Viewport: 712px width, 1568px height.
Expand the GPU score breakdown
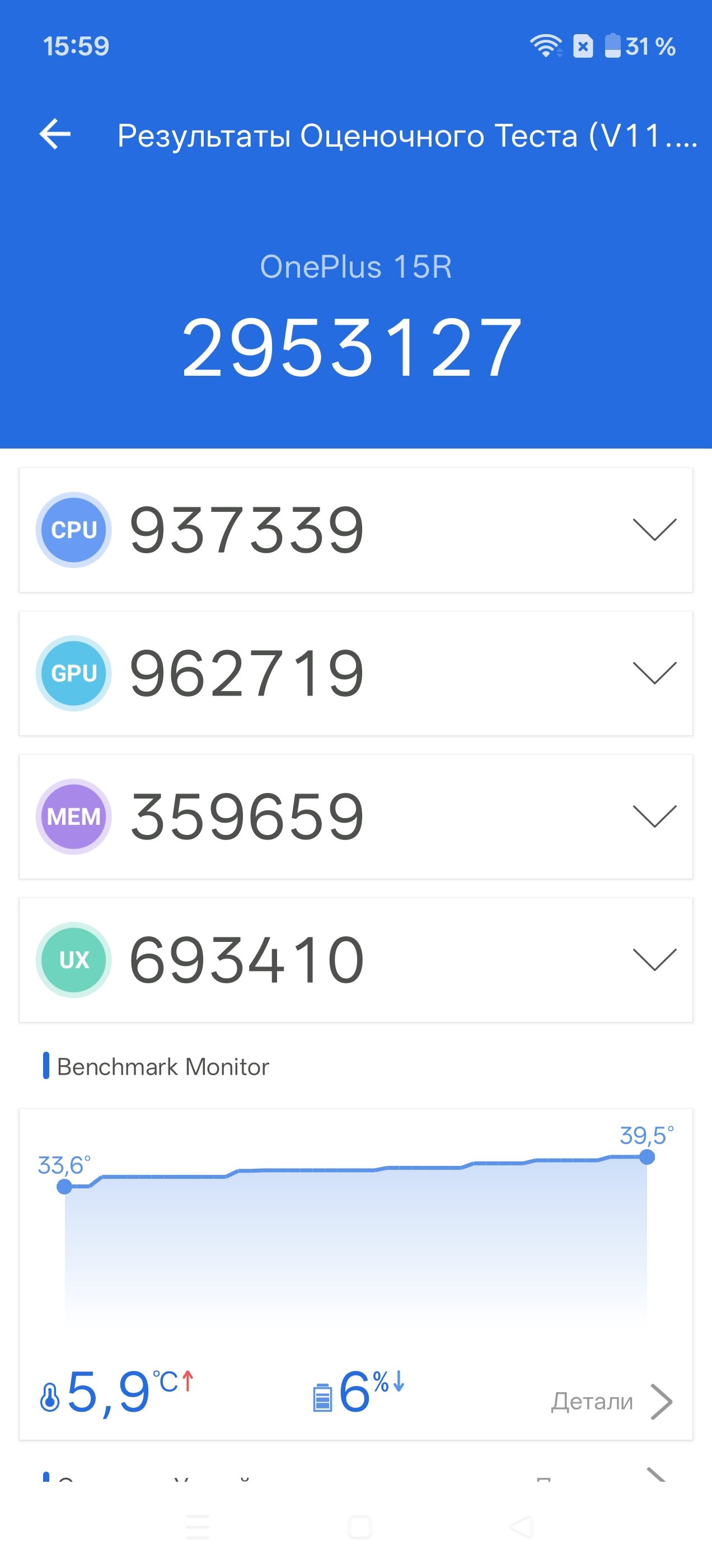(x=654, y=673)
